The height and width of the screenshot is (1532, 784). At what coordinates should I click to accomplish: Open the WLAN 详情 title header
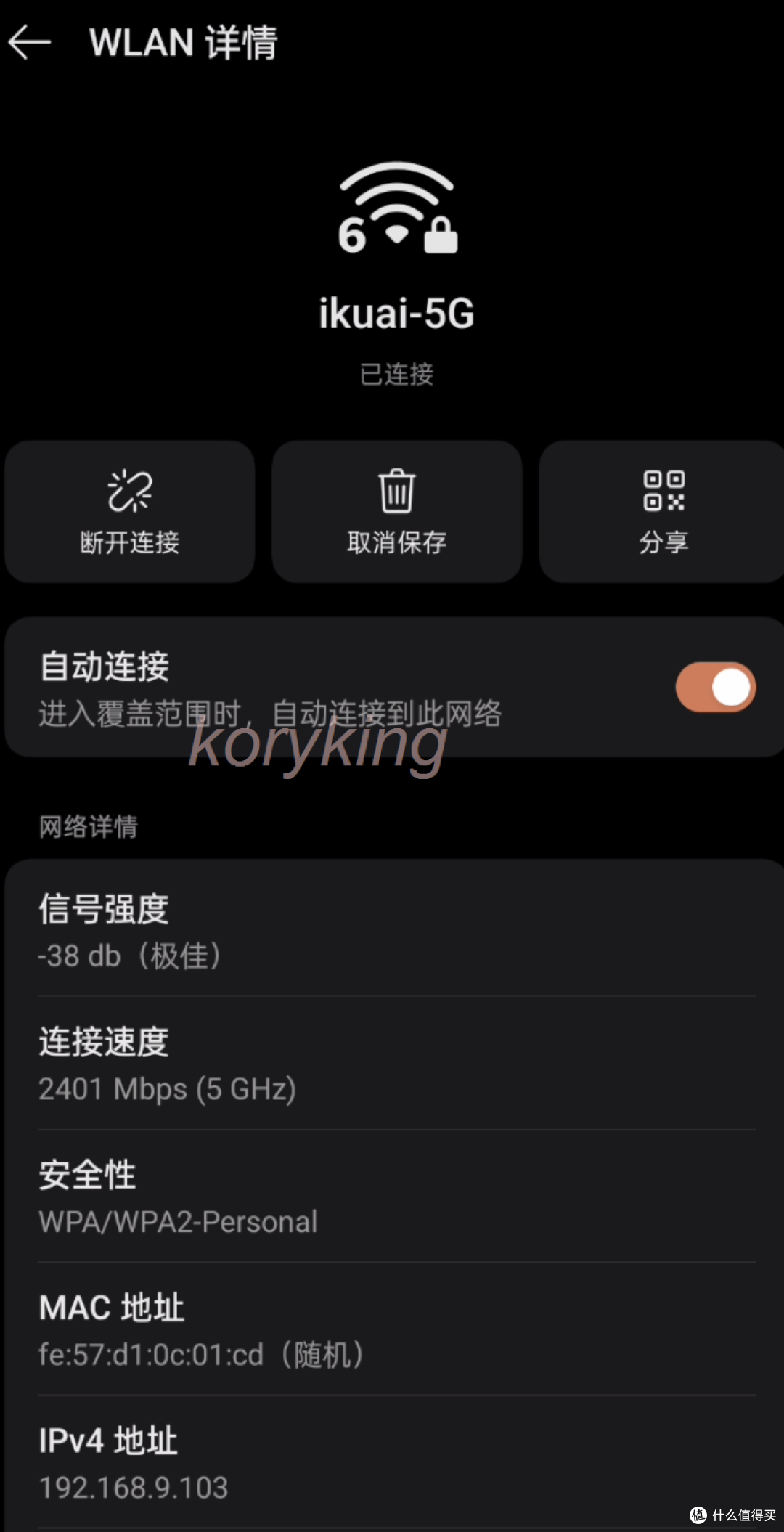[184, 44]
